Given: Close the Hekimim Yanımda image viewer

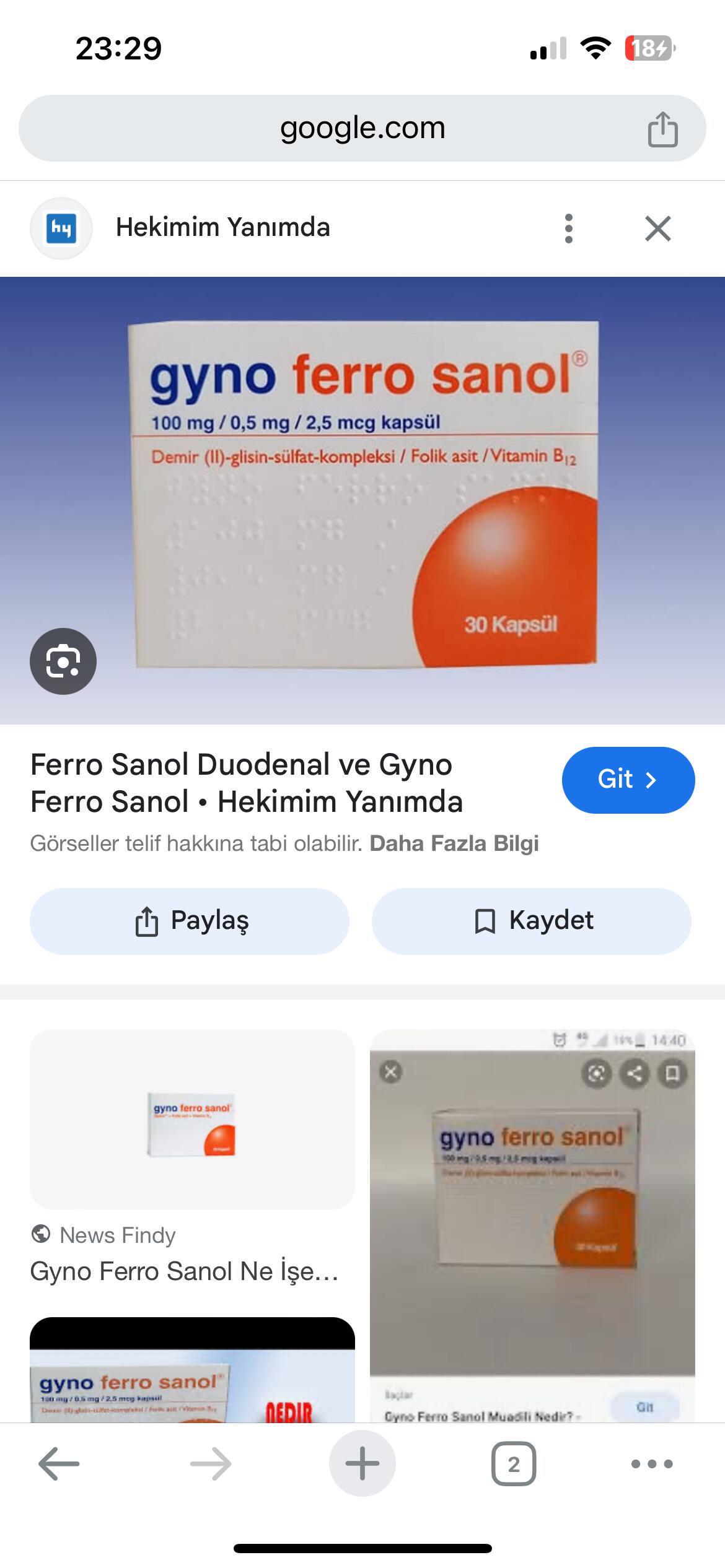Looking at the screenshot, I should point(658,229).
